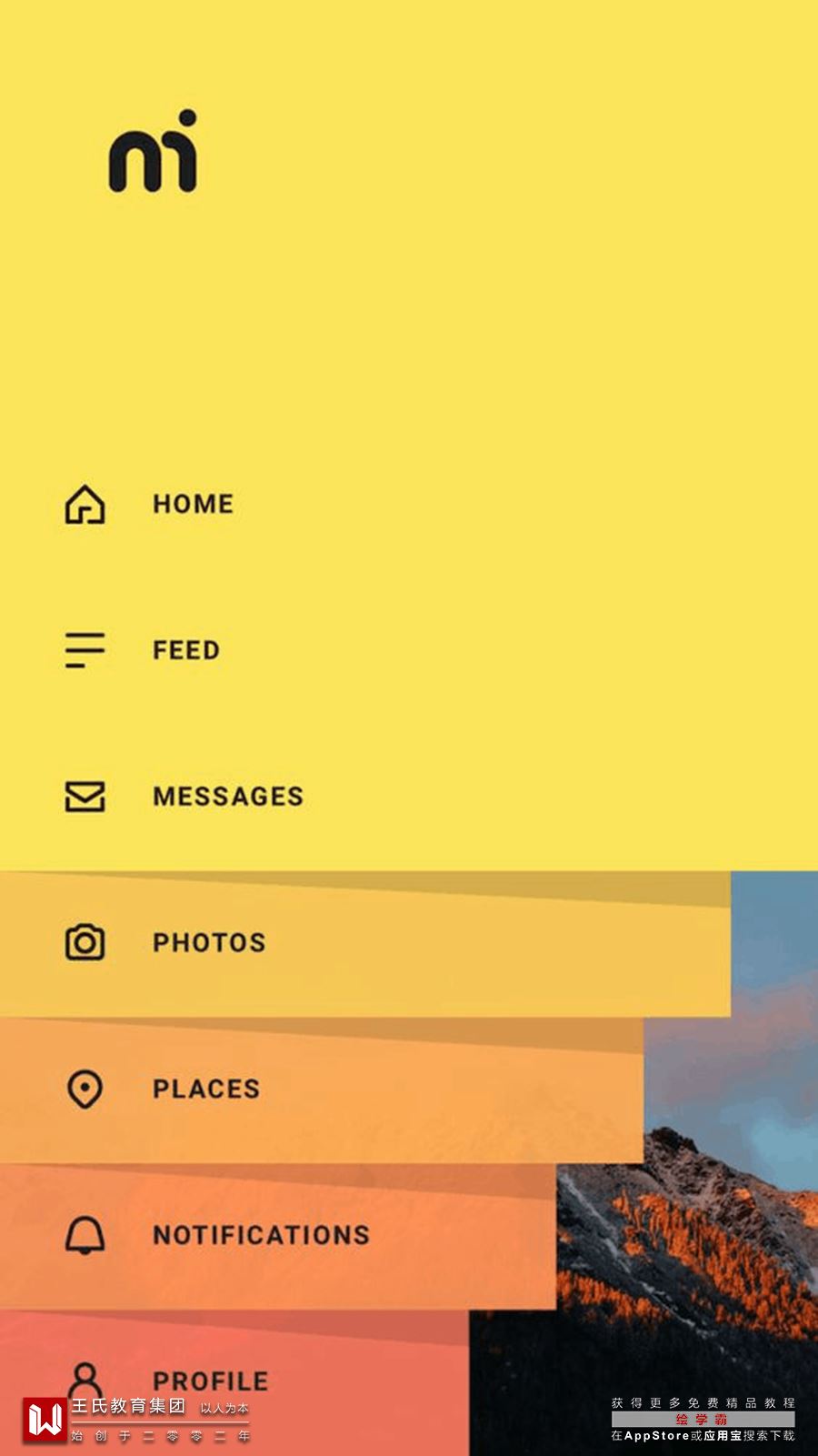Open the Places section
This screenshot has height=1456, width=818.
[x=206, y=1089]
